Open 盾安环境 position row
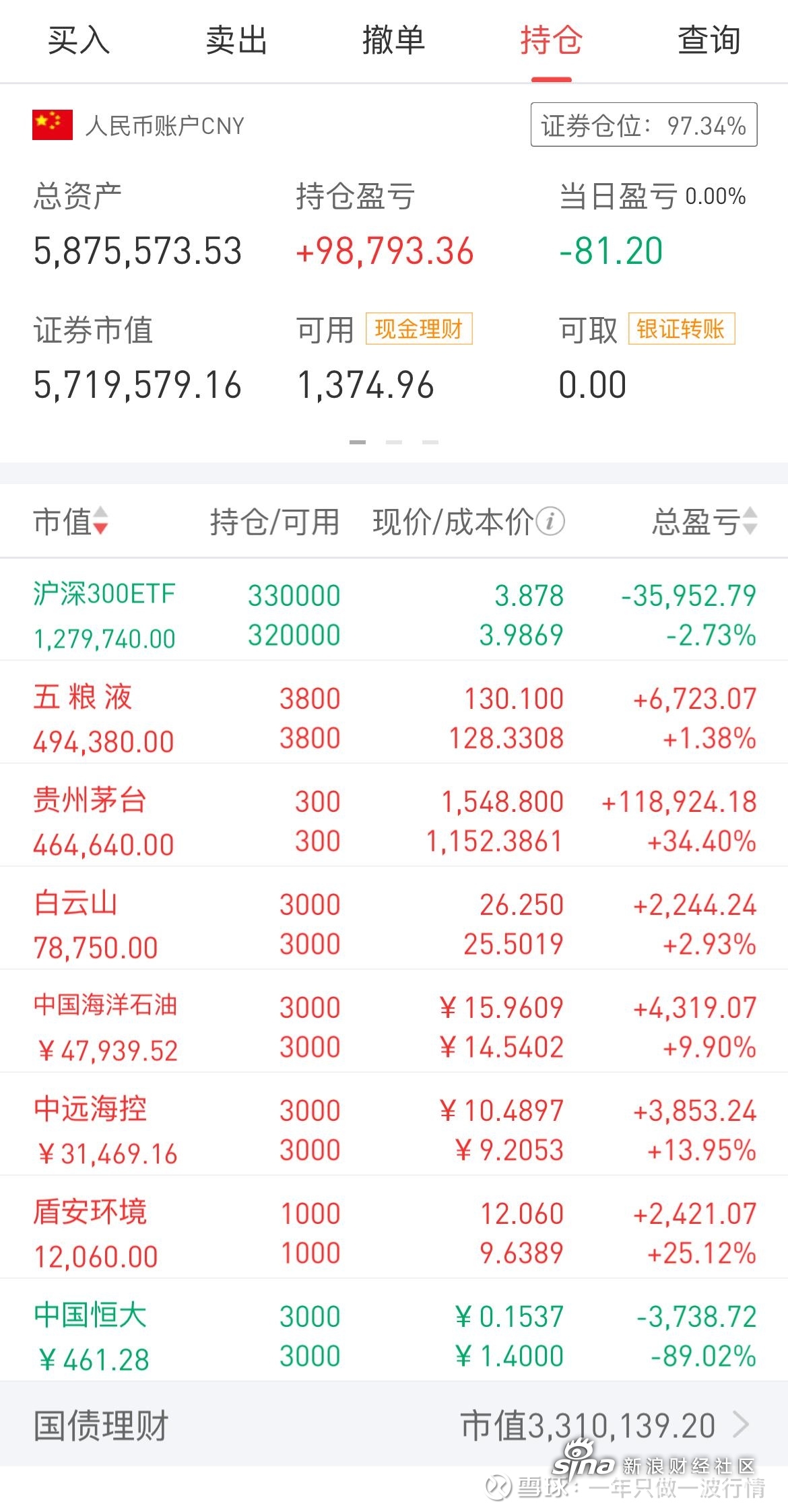This screenshot has height=1512, width=788. (394, 1227)
